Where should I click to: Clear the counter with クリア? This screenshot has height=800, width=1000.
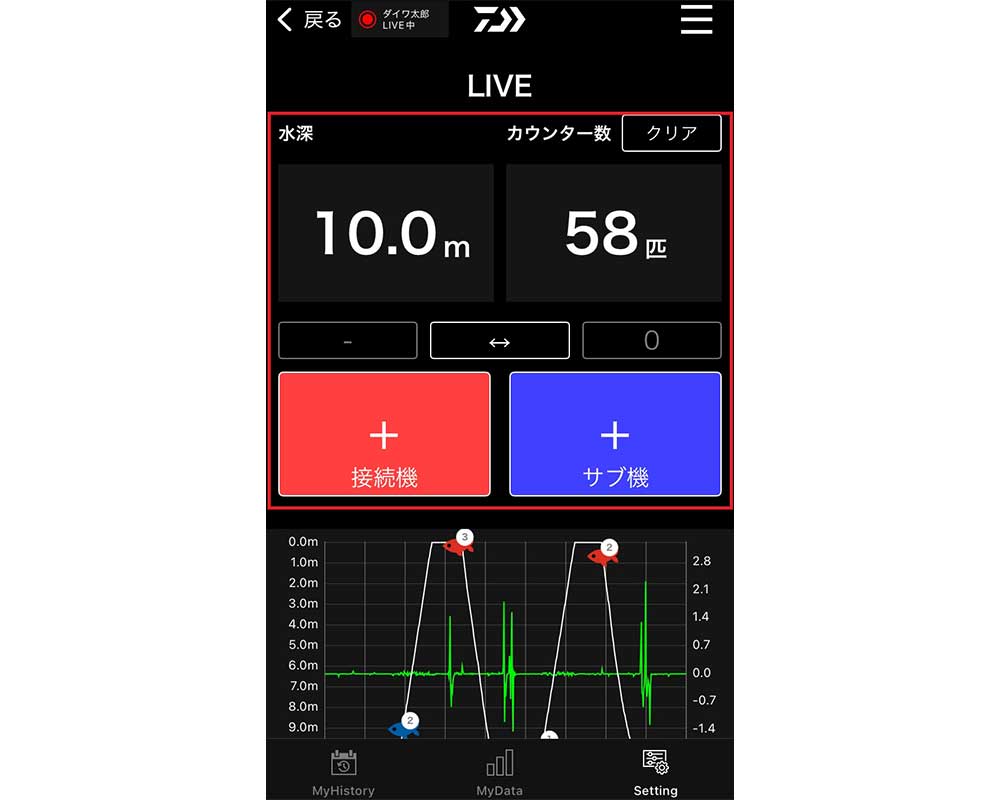pos(671,133)
